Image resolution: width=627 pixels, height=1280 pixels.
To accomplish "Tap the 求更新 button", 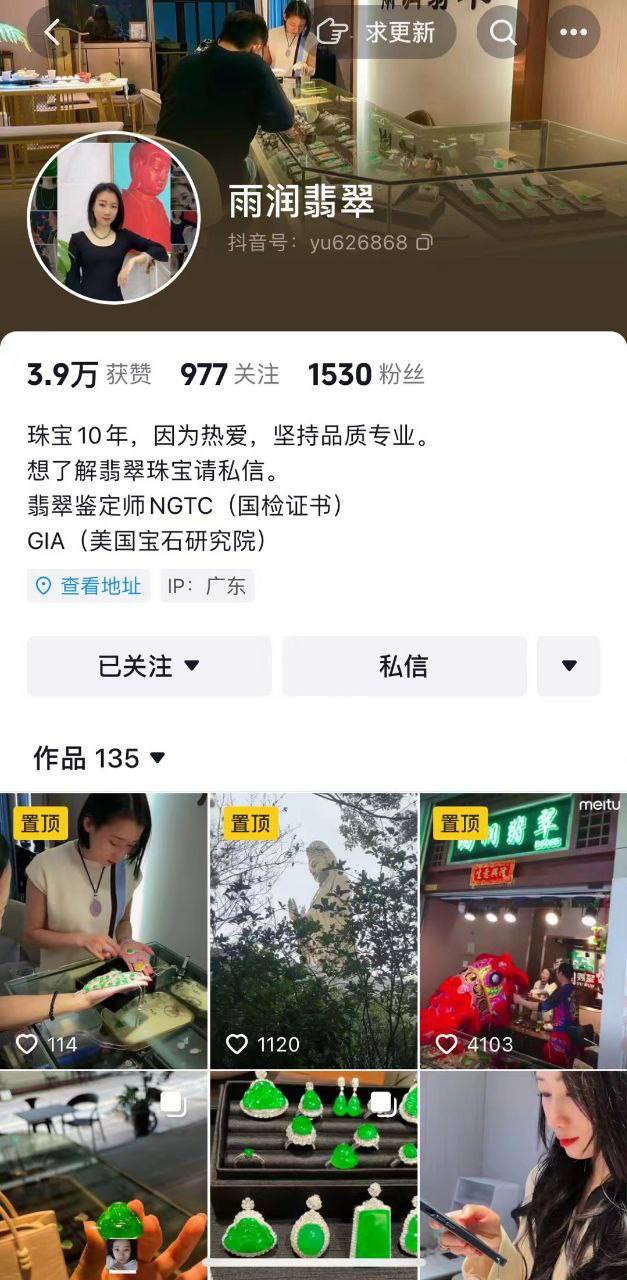I will point(377,32).
